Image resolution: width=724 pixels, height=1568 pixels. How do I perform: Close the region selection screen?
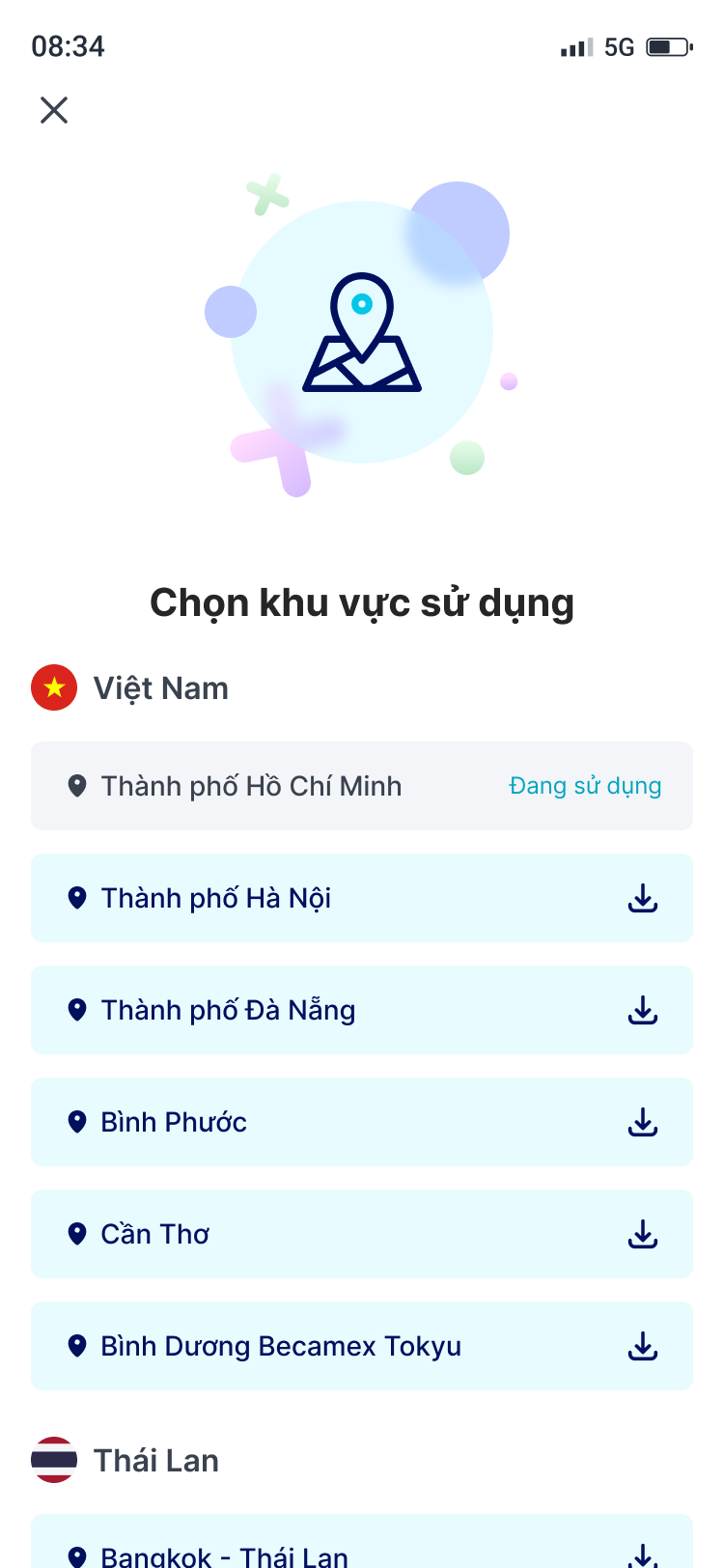(54, 110)
